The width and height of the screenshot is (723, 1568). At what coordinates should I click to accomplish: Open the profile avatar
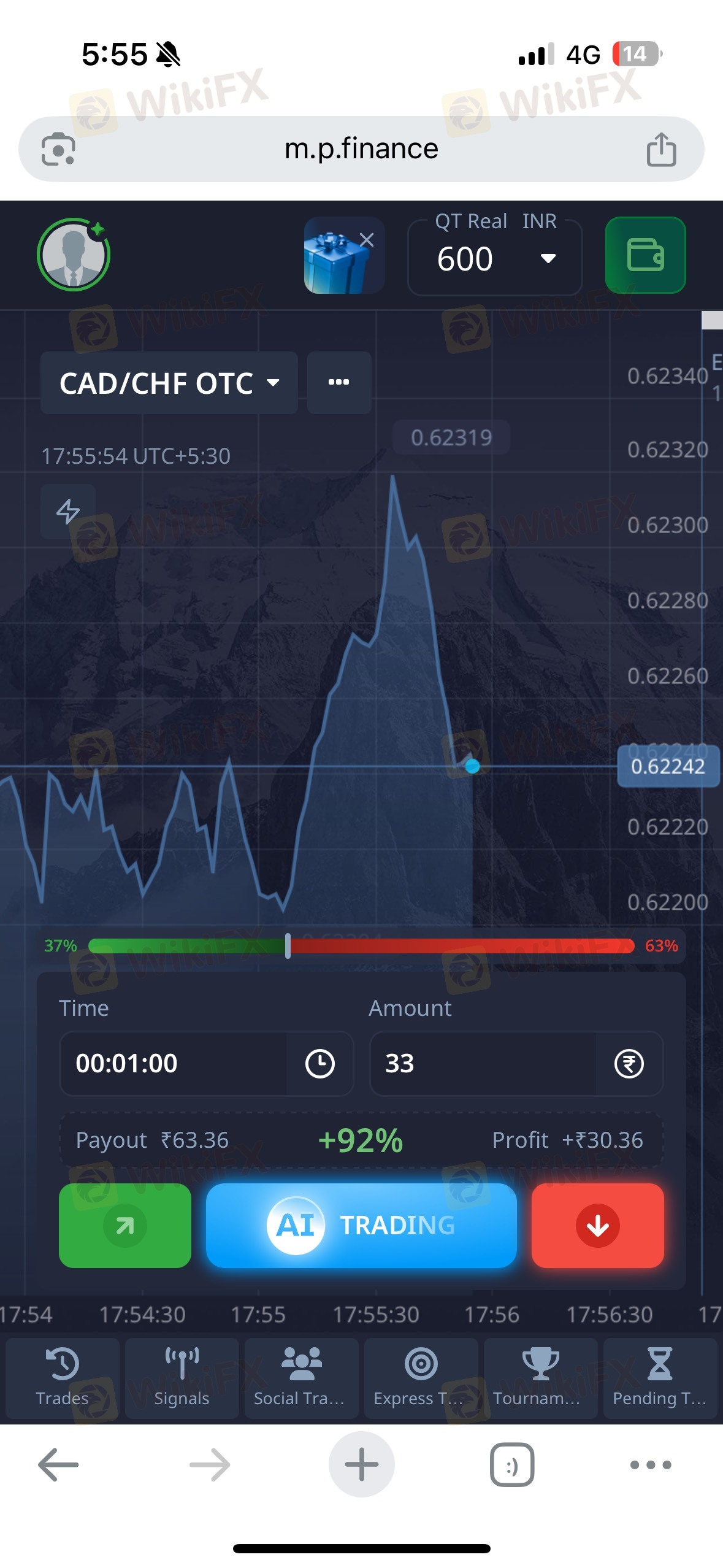tap(74, 255)
